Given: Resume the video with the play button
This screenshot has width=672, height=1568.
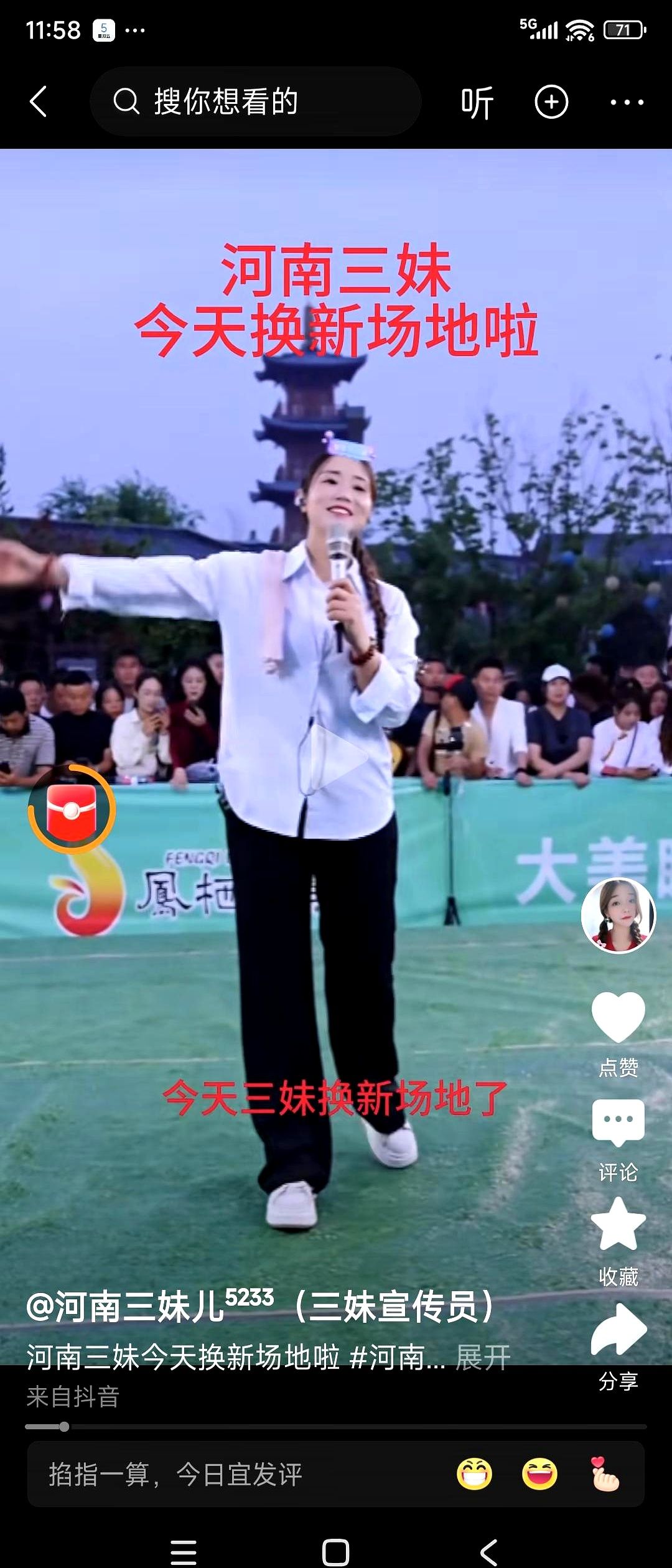Looking at the screenshot, I should point(337,757).
